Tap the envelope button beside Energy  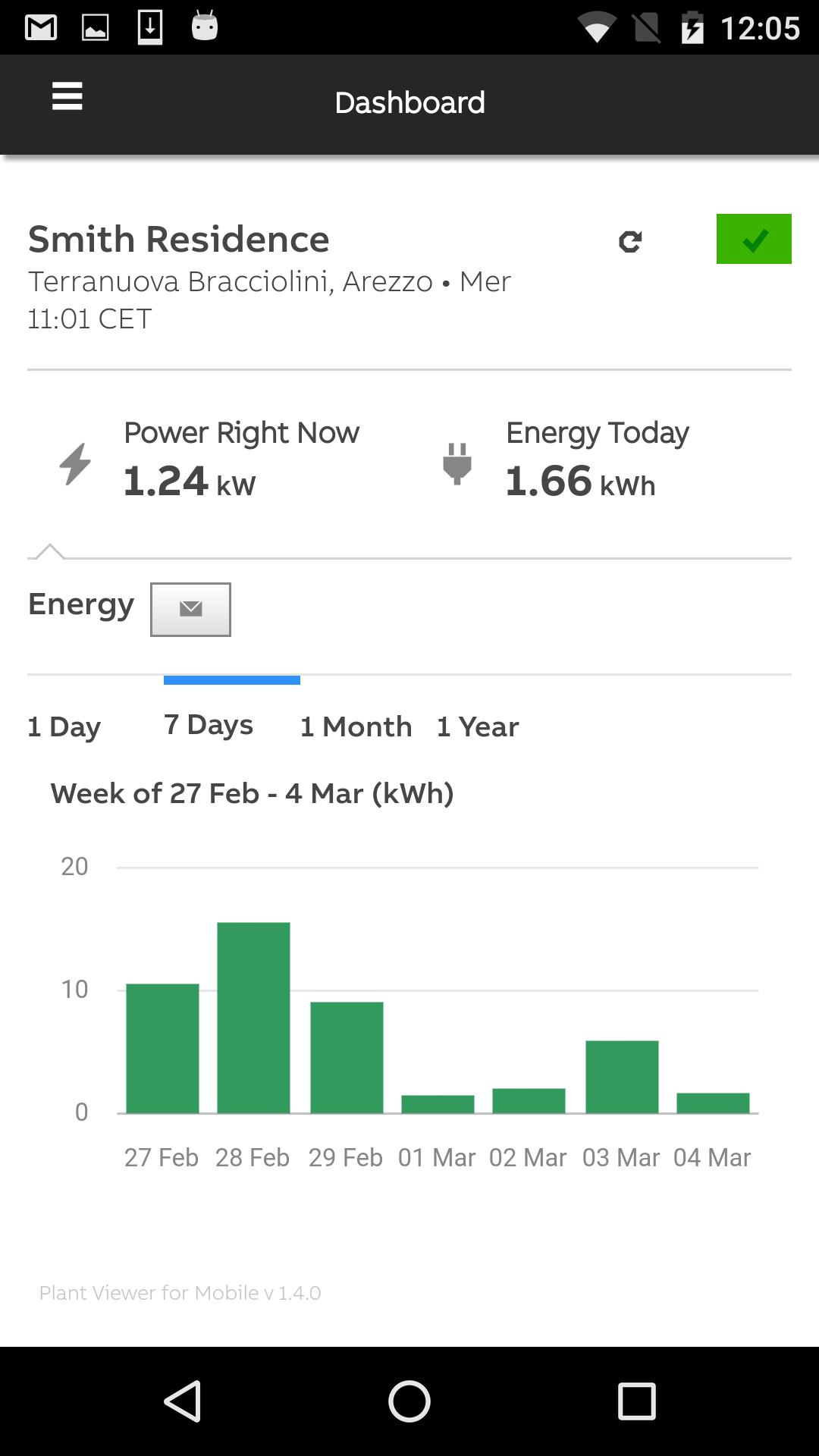tap(190, 610)
